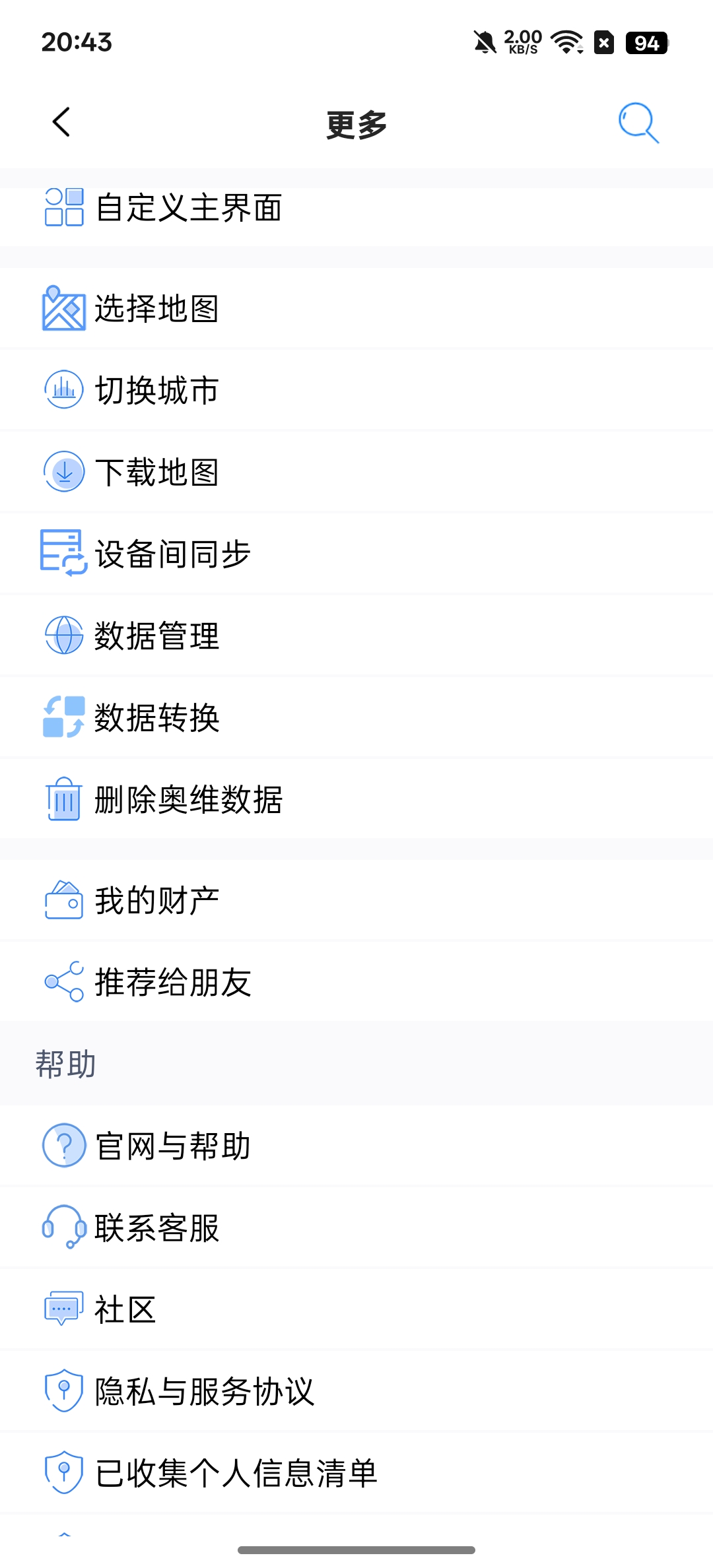Open 官网与帮助
The height and width of the screenshot is (1568, 713).
356,1146
